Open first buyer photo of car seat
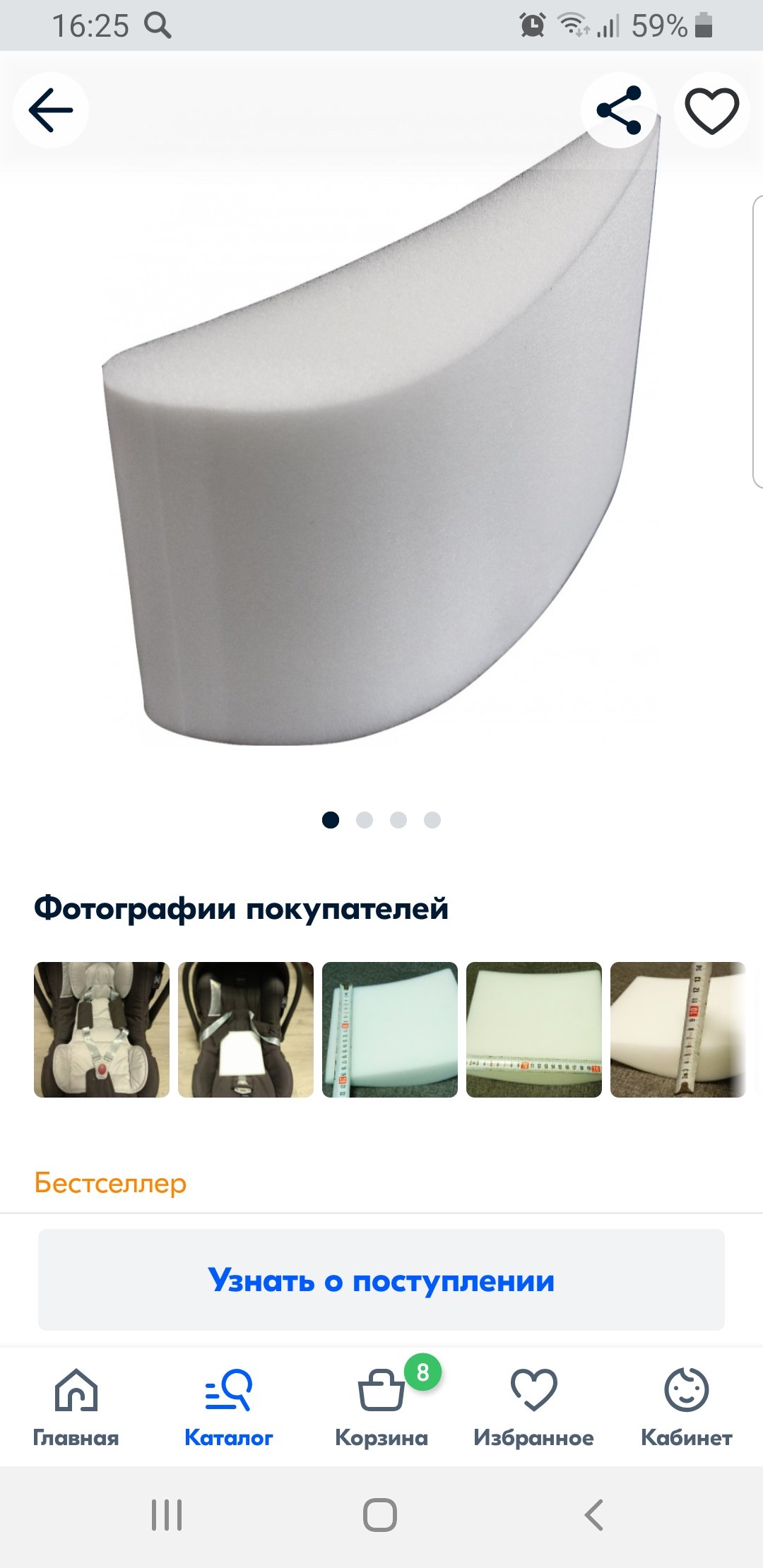The height and width of the screenshot is (1568, 763). [102, 1029]
